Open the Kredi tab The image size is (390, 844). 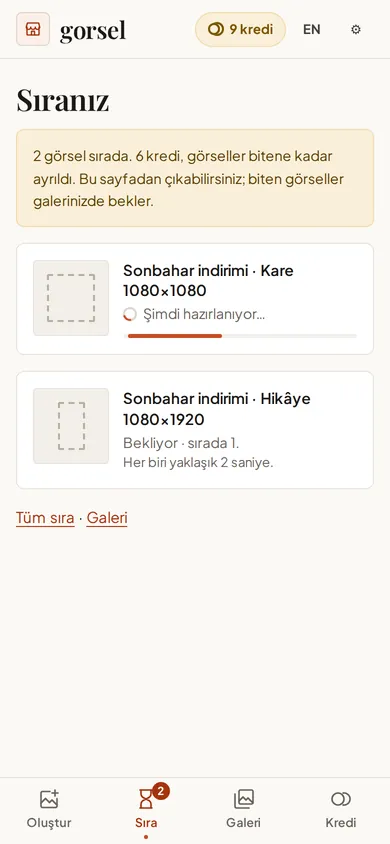pos(341,809)
